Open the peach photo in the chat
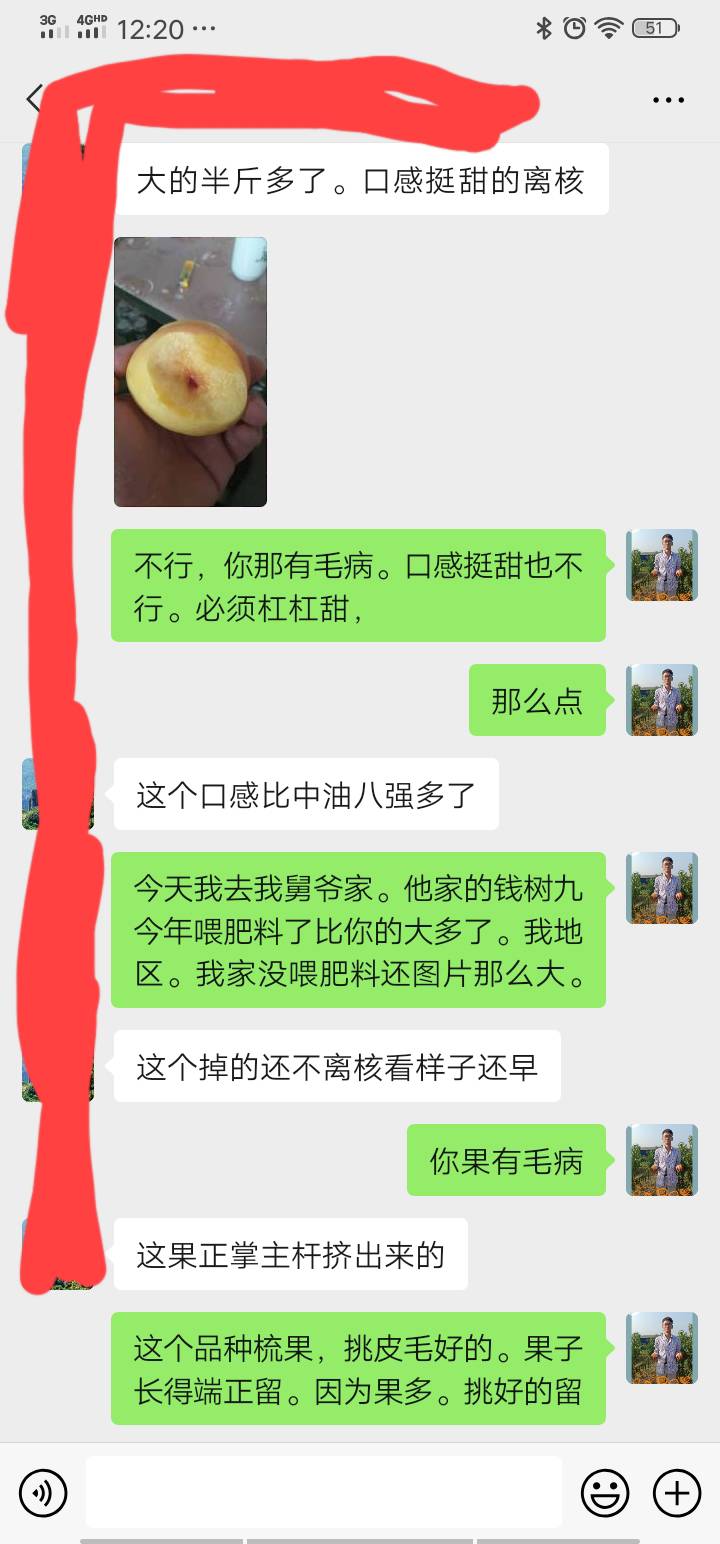Screen dimensions: 720x1544 (190, 372)
